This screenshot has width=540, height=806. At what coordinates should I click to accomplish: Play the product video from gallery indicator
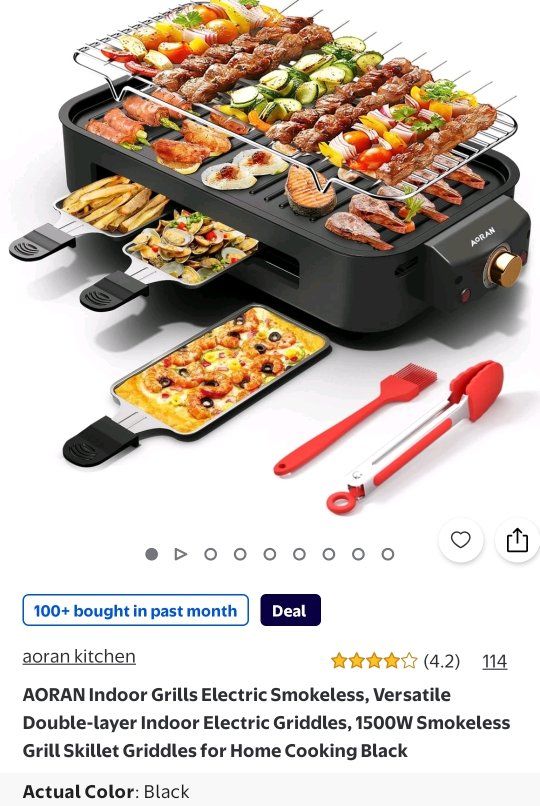pos(180,554)
